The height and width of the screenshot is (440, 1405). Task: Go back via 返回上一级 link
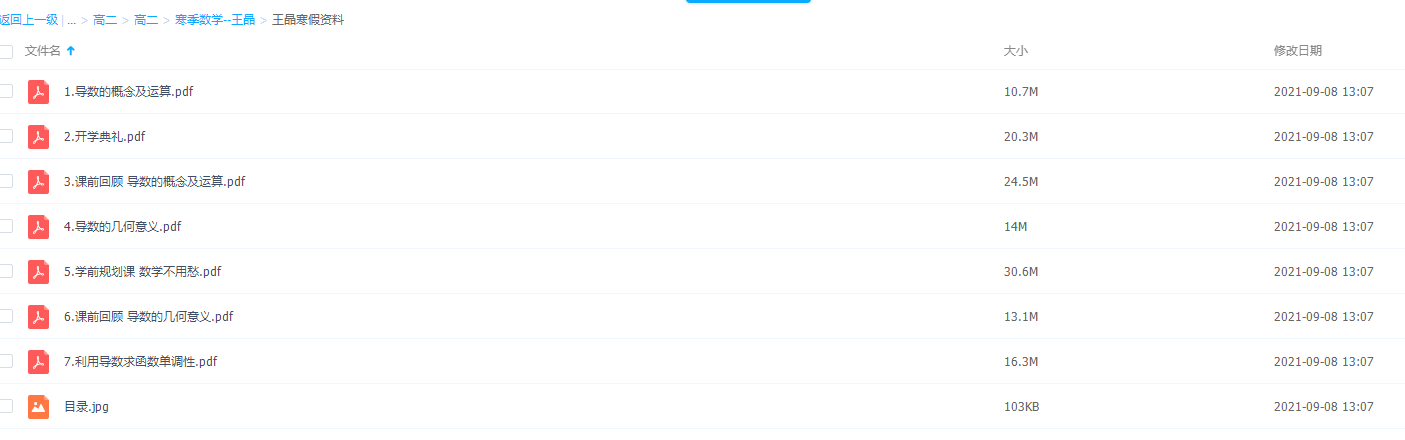pos(29,19)
